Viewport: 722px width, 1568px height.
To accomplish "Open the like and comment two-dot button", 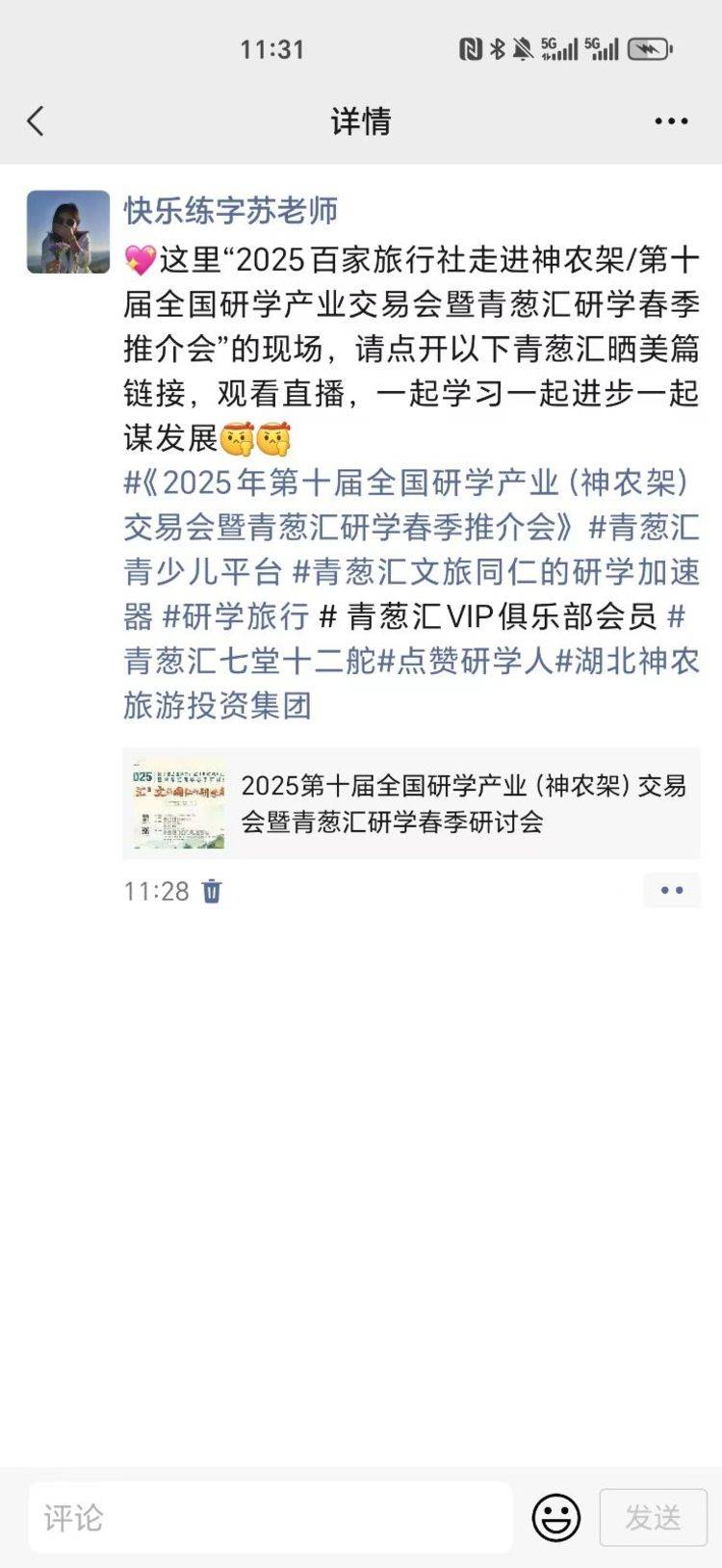I will point(671,890).
